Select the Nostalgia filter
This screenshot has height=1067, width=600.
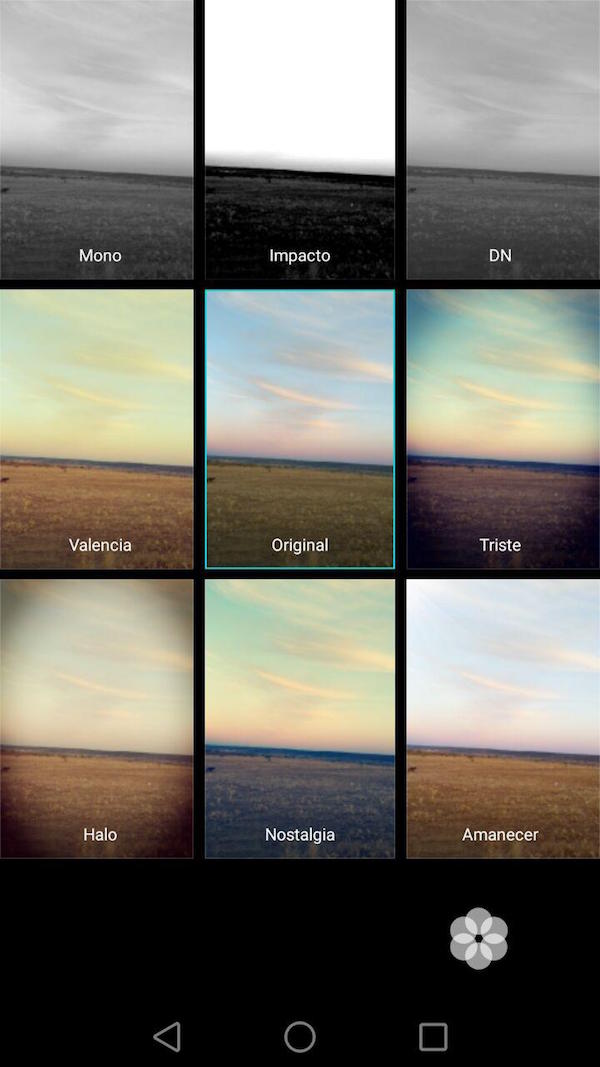coord(300,718)
